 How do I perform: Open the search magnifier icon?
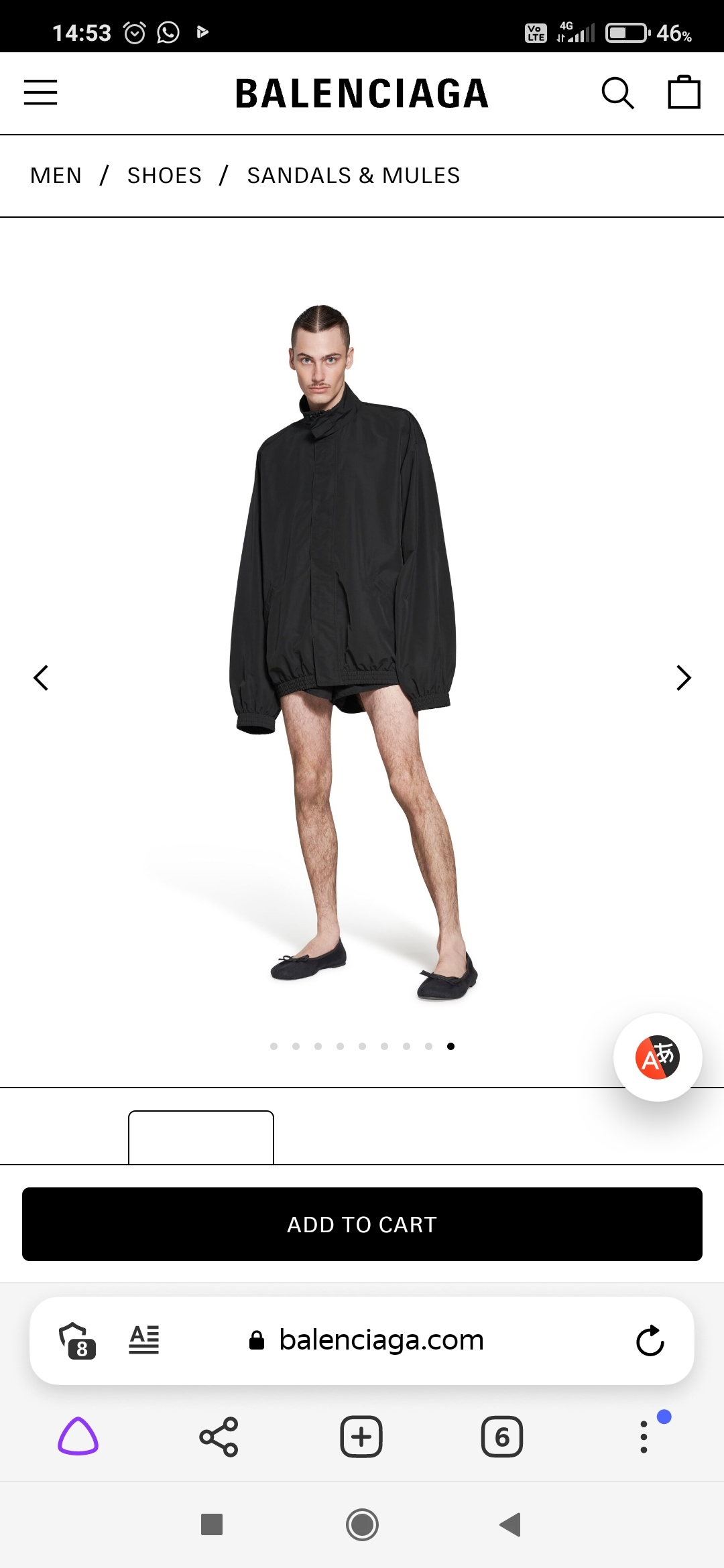[617, 92]
